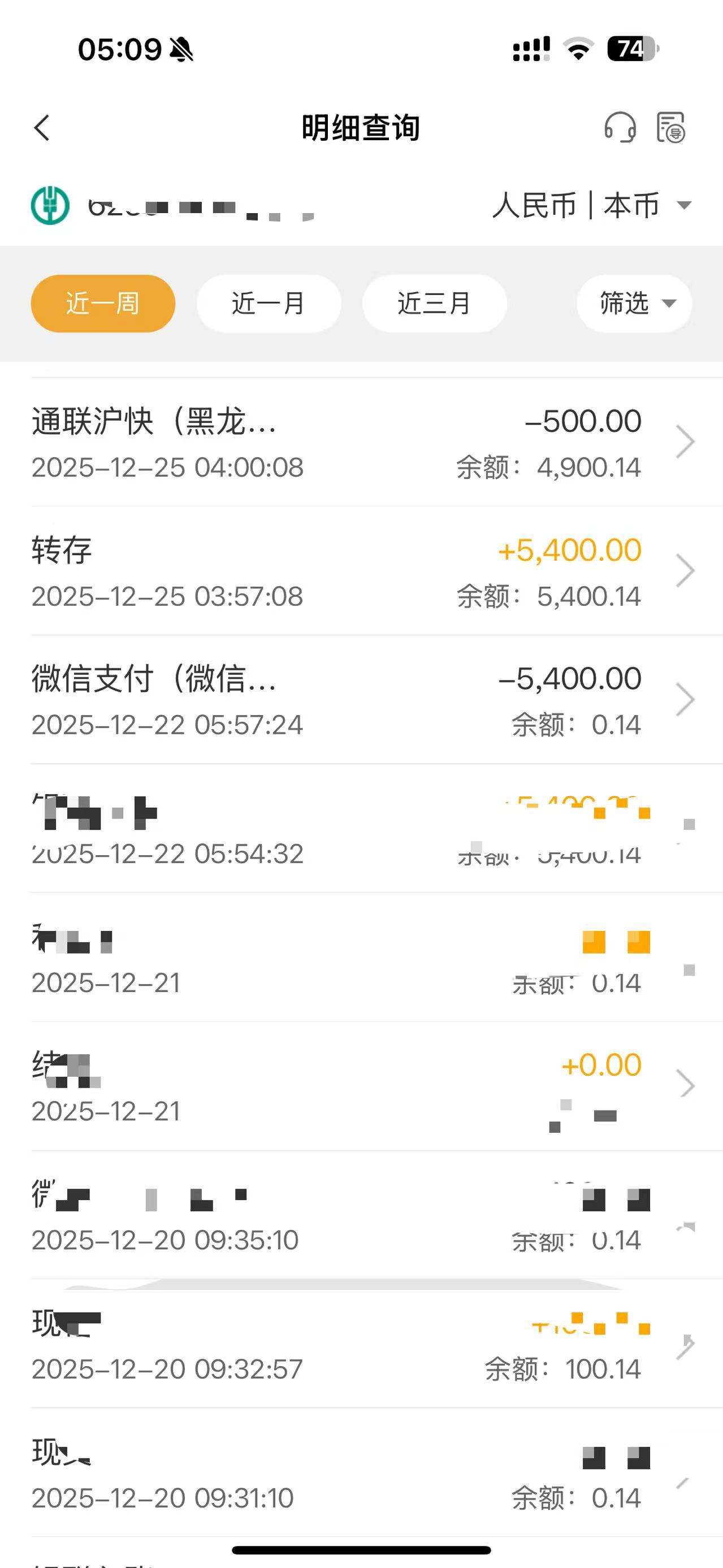This screenshot has height=1568, width=723.
Task: View the 转存 +5,400.00 transaction details
Action: point(362,571)
